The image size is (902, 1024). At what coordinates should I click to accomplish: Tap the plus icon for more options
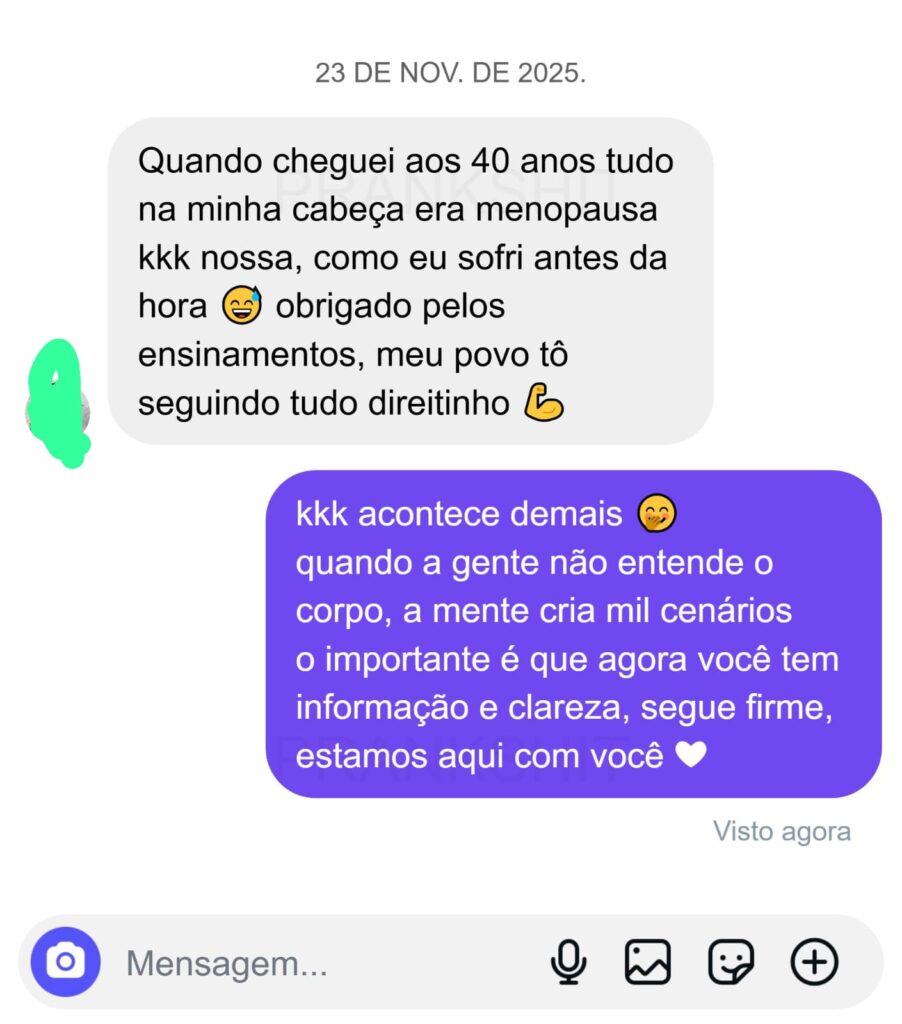tap(814, 962)
